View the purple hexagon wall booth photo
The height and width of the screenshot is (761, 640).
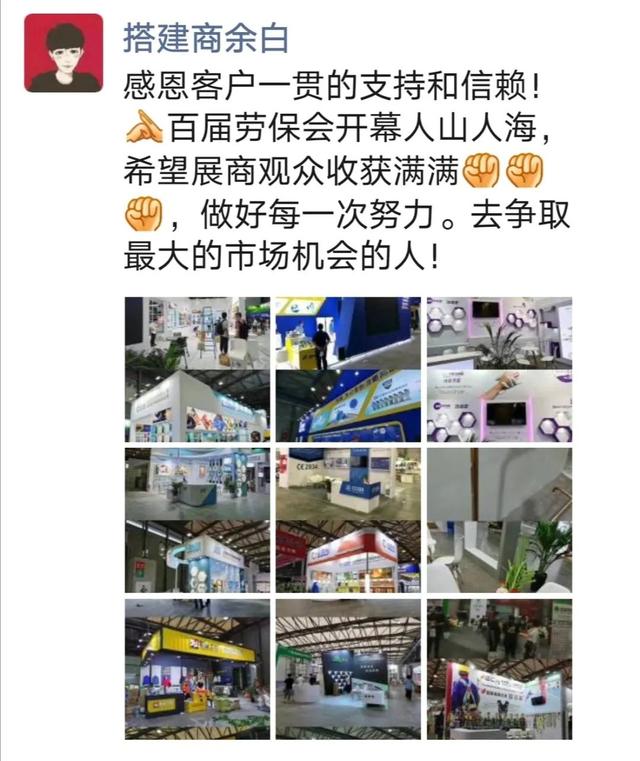(x=499, y=369)
